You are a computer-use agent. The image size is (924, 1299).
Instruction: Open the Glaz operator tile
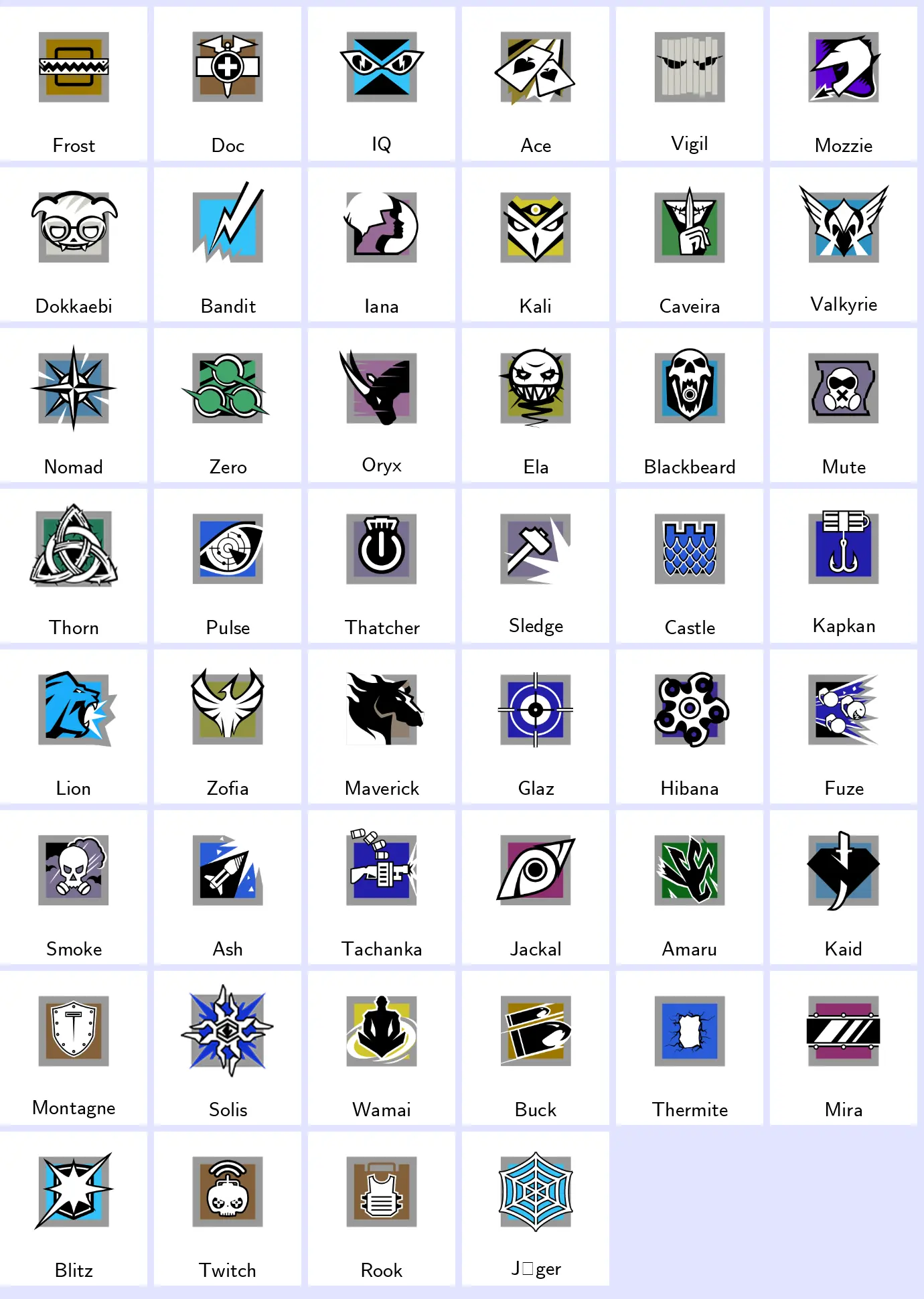(x=536, y=727)
